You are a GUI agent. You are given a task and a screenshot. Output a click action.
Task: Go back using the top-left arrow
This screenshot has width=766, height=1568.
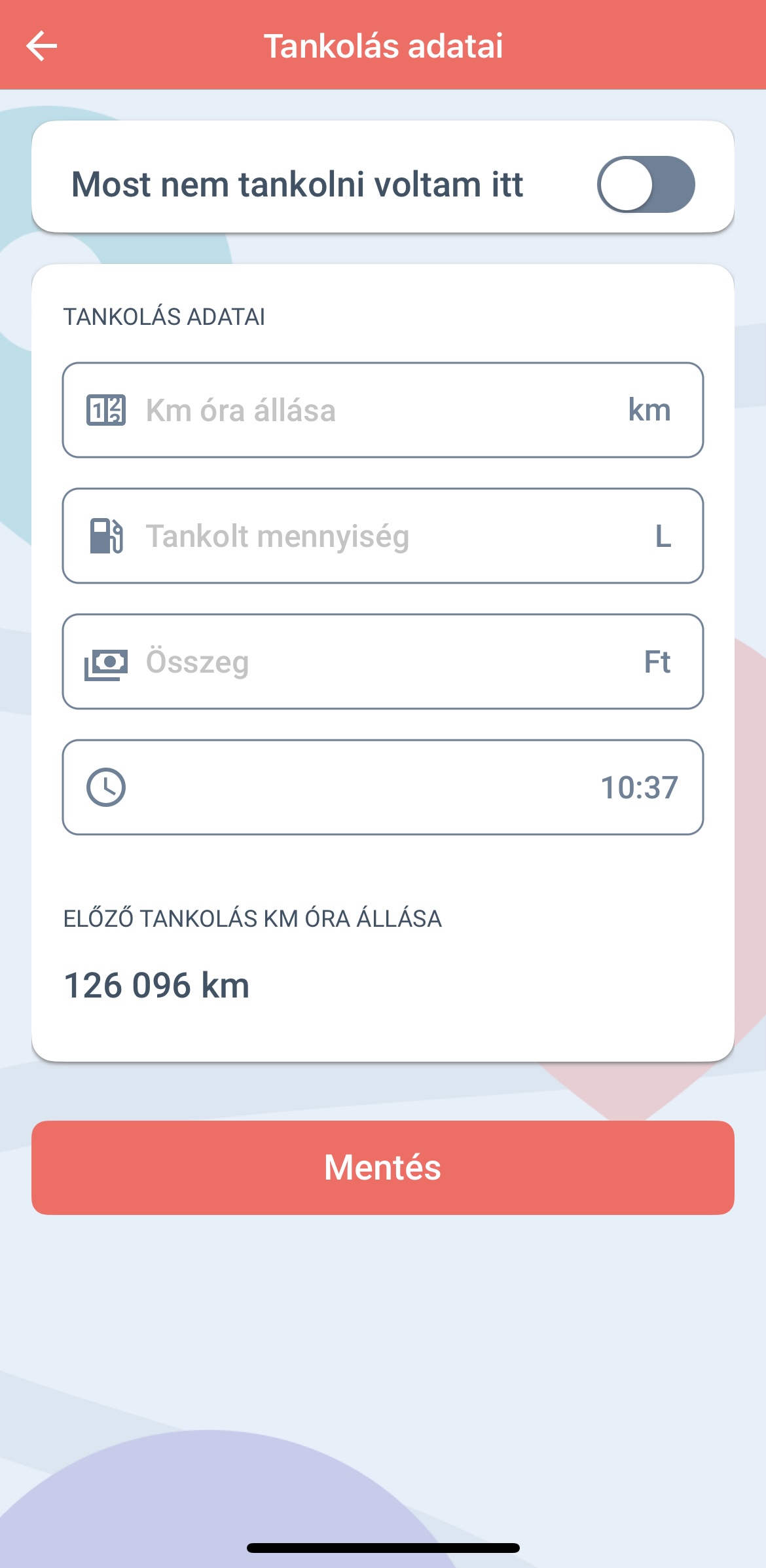tap(42, 46)
